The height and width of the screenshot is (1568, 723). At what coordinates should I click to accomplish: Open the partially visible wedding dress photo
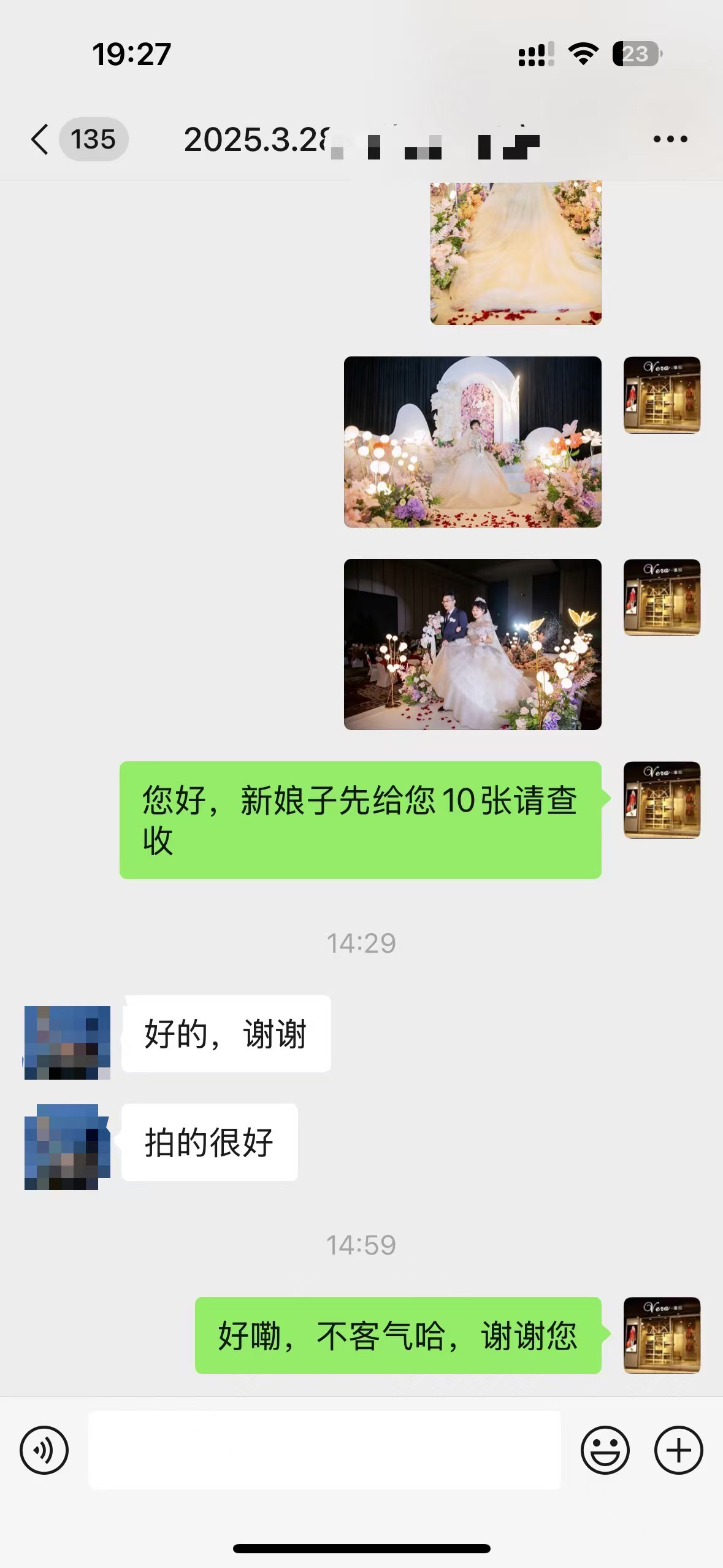pyautogui.click(x=516, y=253)
